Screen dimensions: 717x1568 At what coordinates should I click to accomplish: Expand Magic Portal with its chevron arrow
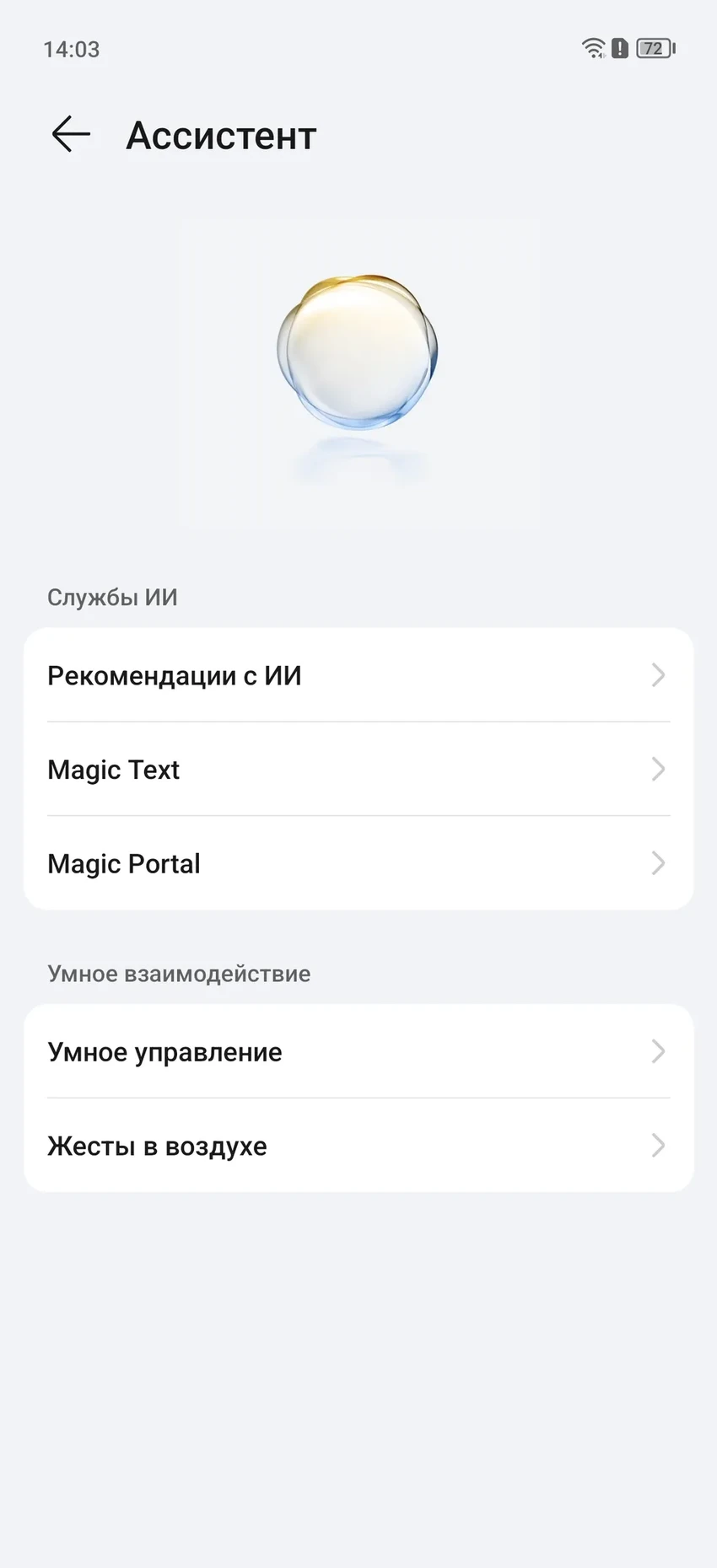659,862
